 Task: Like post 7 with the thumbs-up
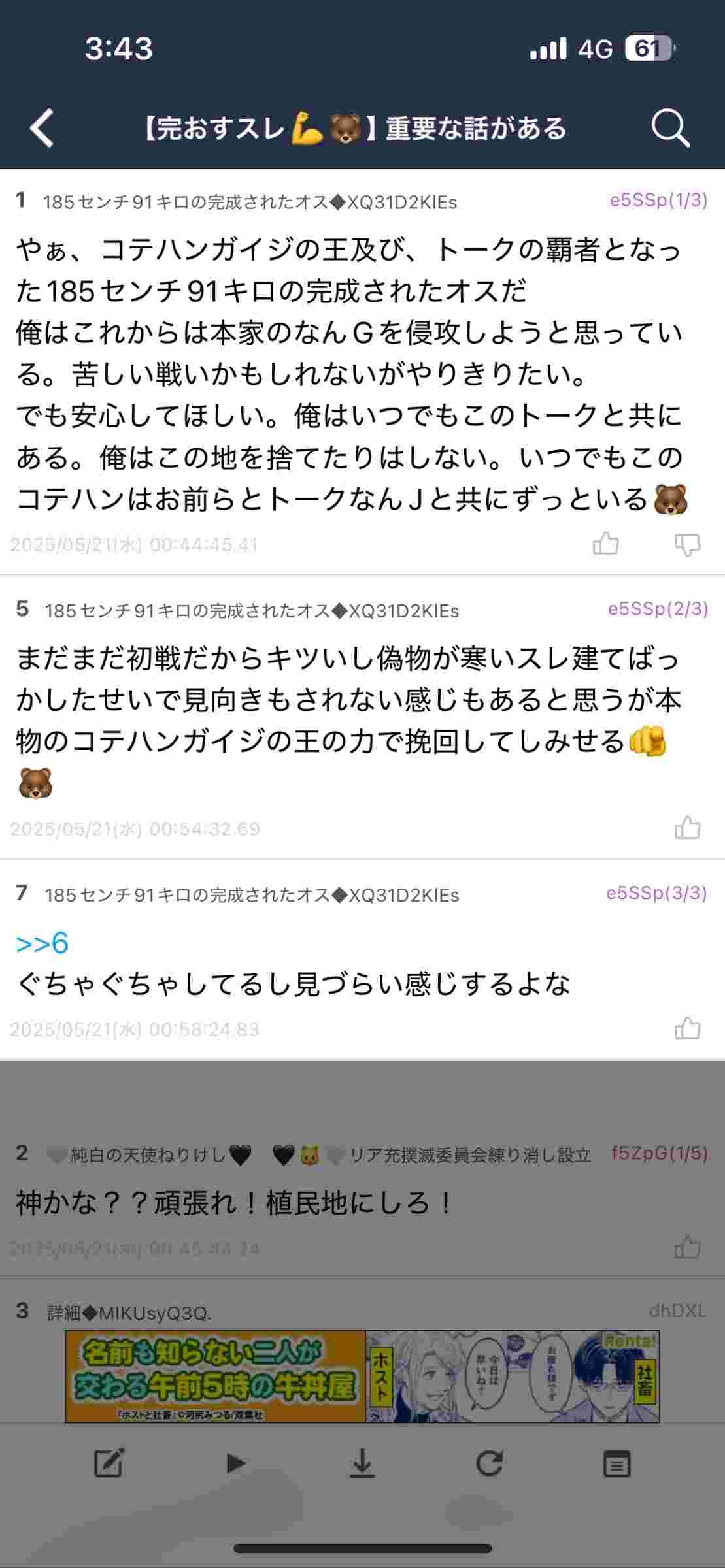point(687,1028)
